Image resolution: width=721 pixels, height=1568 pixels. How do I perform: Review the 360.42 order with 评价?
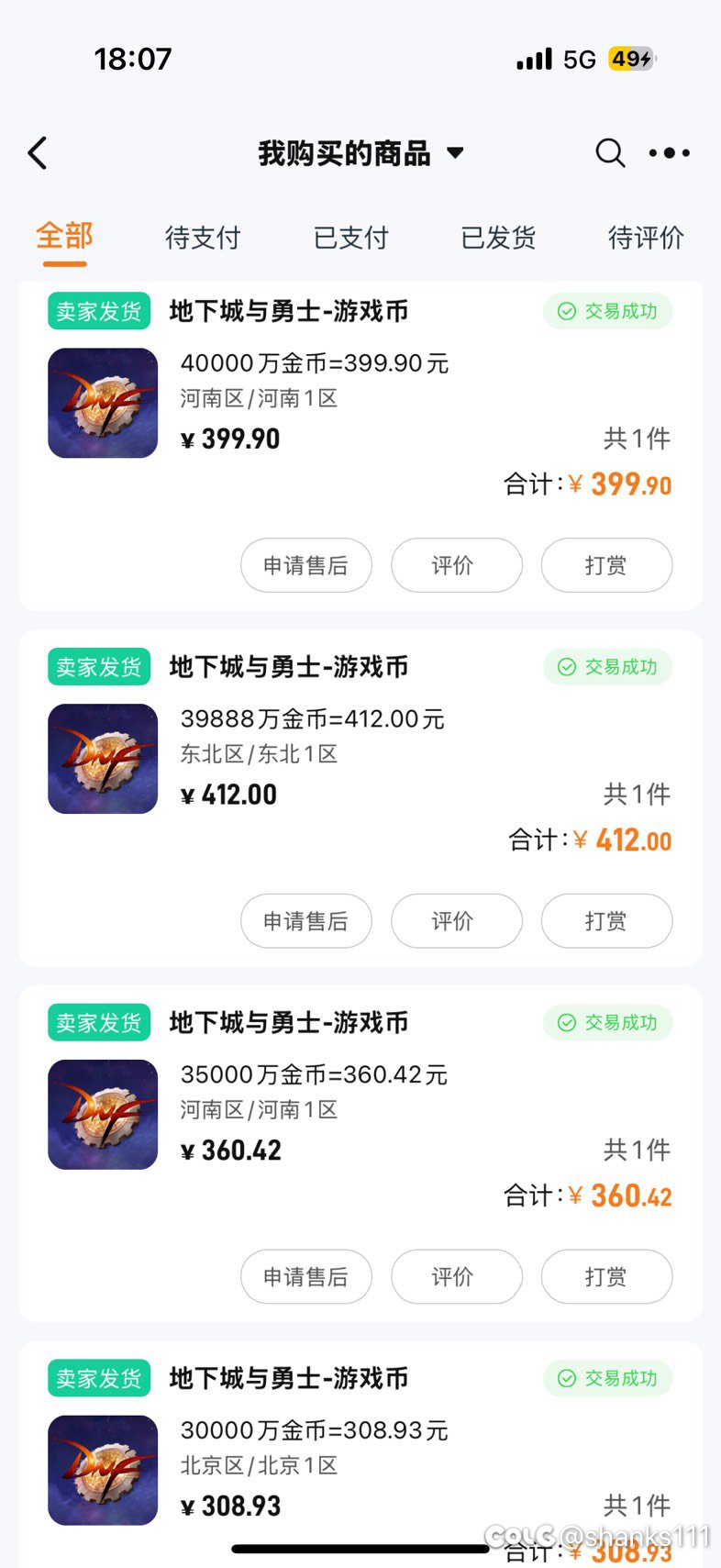click(x=456, y=1276)
